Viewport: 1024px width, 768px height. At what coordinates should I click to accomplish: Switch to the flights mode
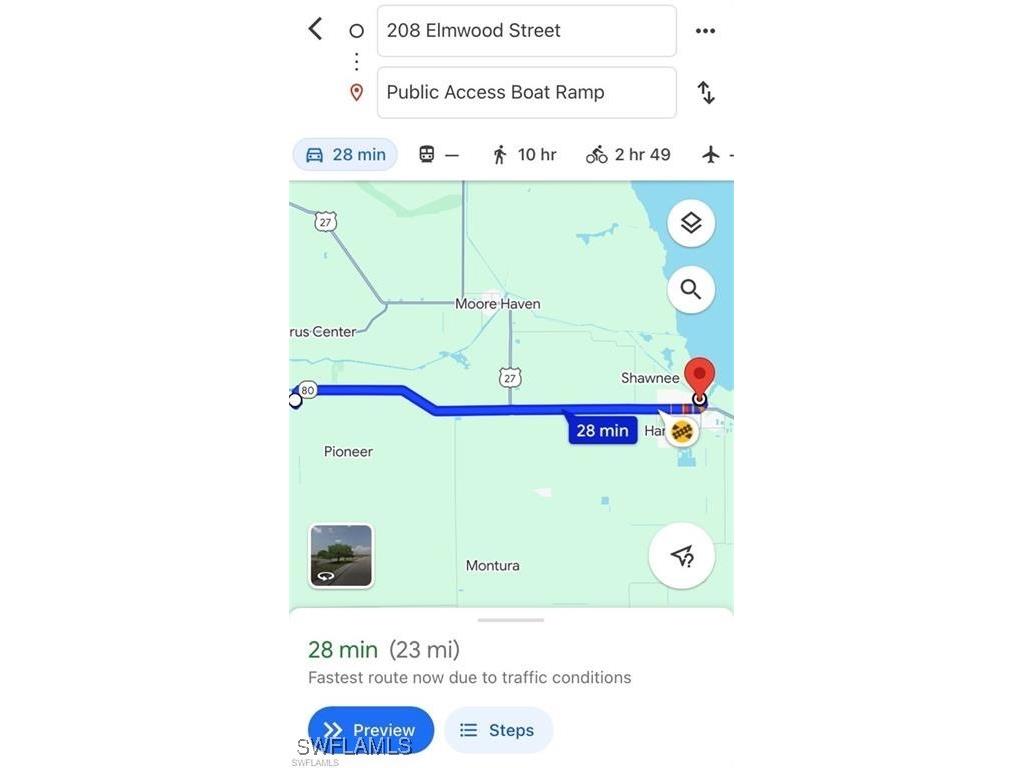click(714, 155)
